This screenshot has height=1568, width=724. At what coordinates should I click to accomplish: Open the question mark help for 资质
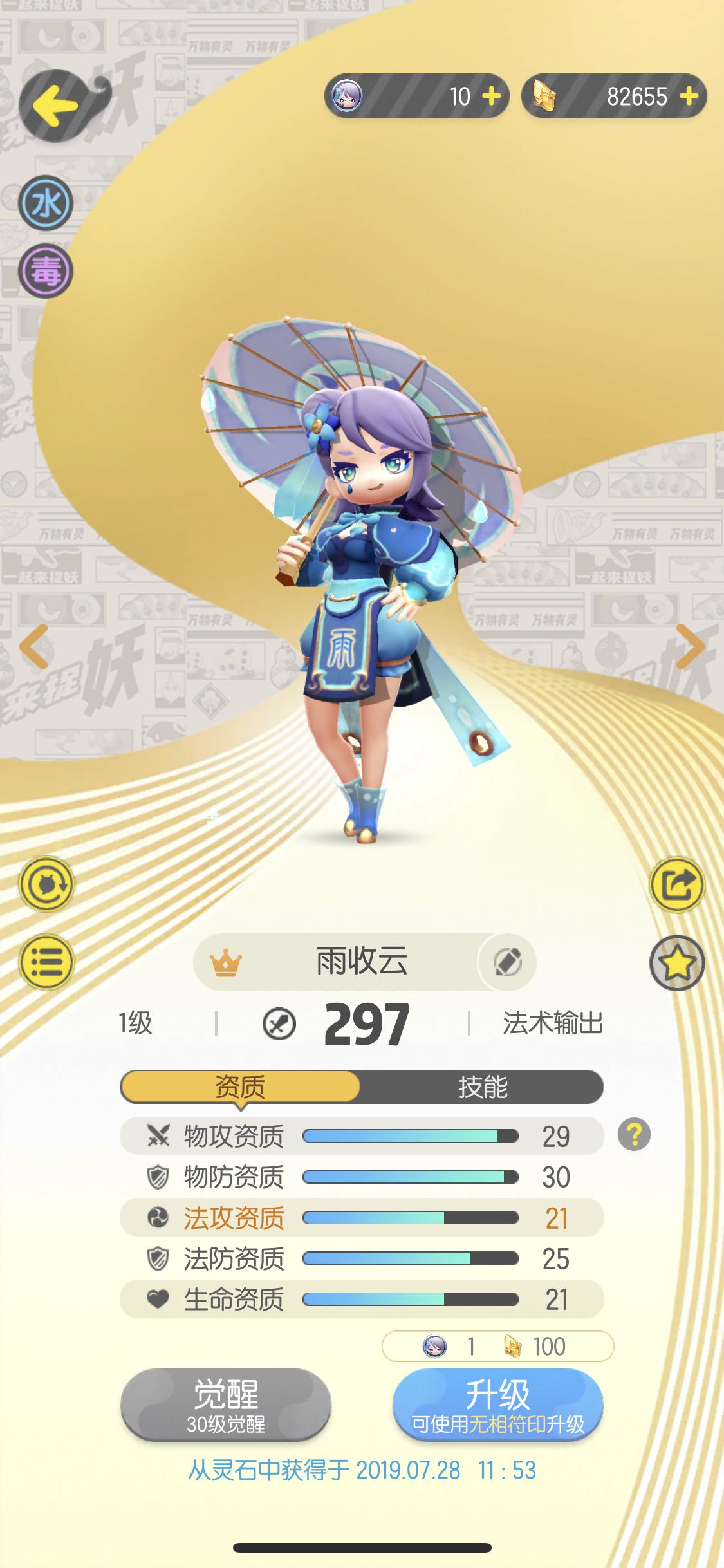click(x=634, y=1135)
